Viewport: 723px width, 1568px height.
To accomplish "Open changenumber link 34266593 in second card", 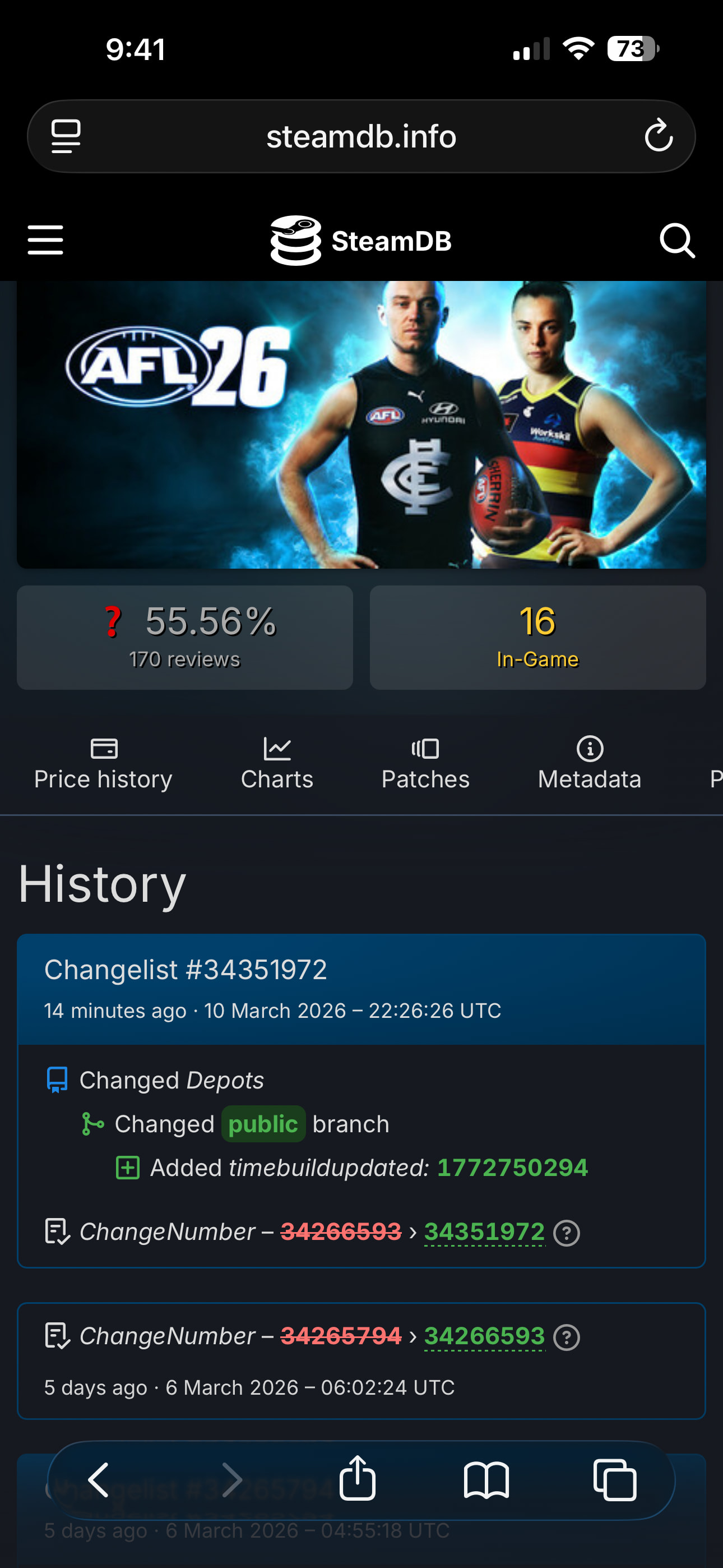I will coord(484,1336).
